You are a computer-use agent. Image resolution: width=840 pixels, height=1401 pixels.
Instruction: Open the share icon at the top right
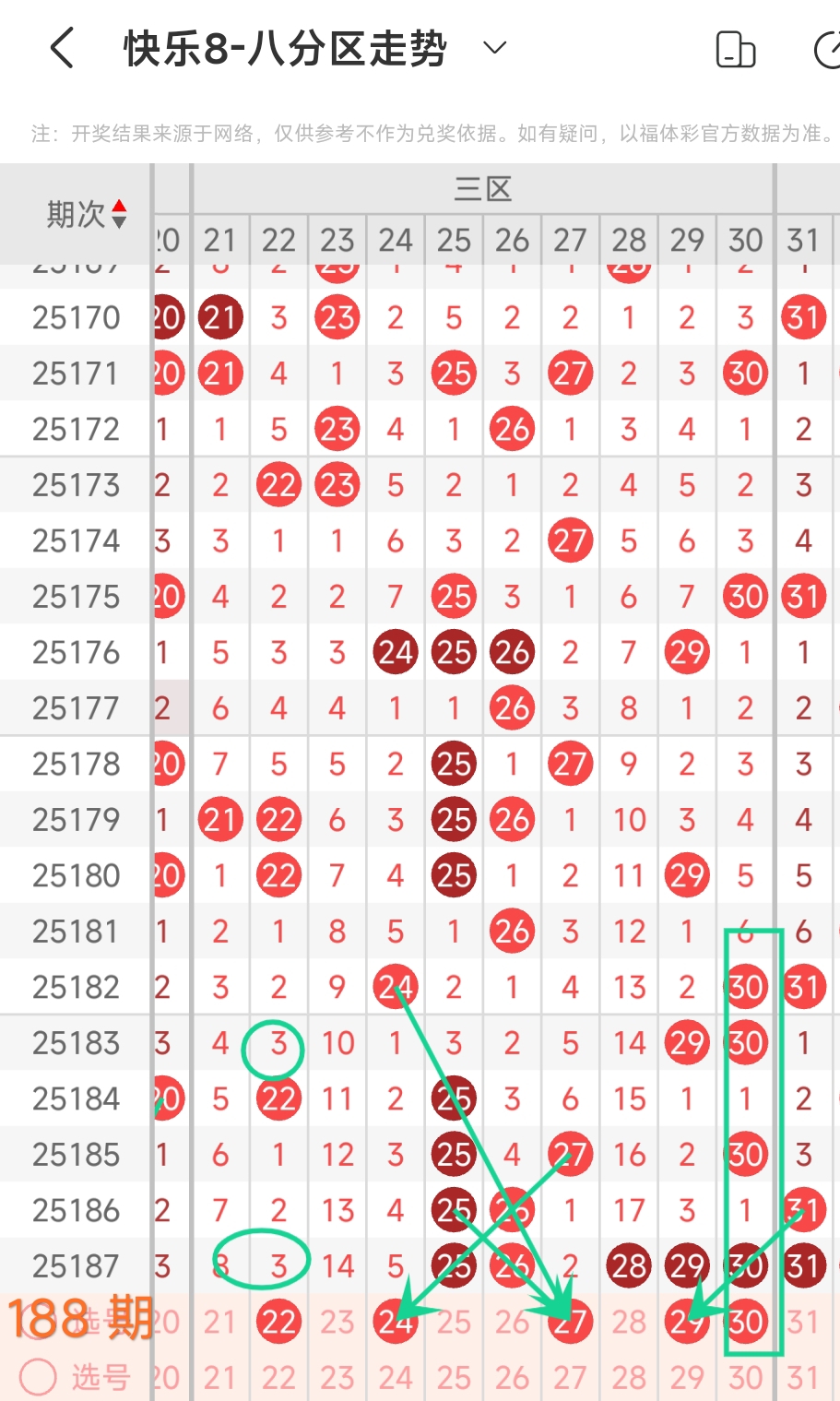pos(828,50)
